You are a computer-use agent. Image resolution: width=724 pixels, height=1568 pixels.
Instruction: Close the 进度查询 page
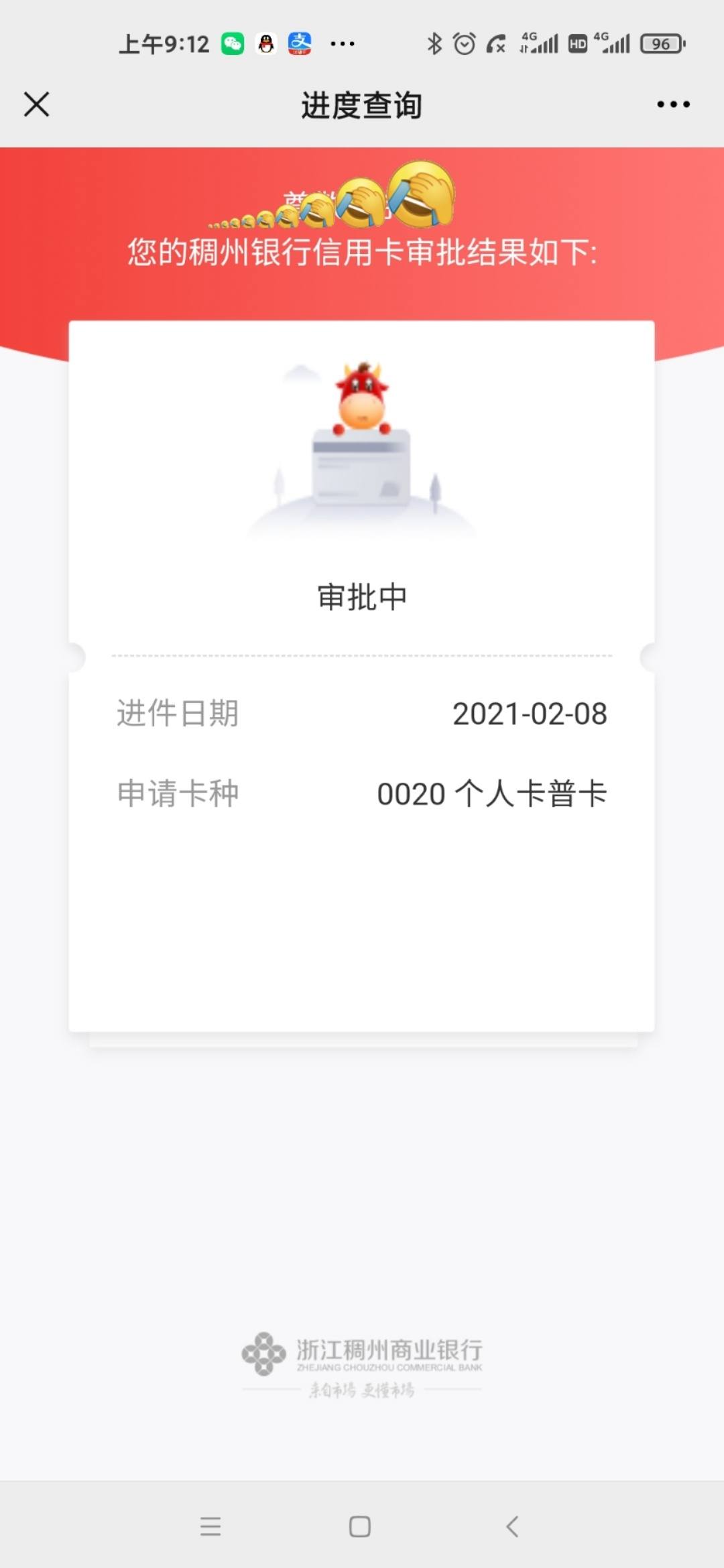37,105
